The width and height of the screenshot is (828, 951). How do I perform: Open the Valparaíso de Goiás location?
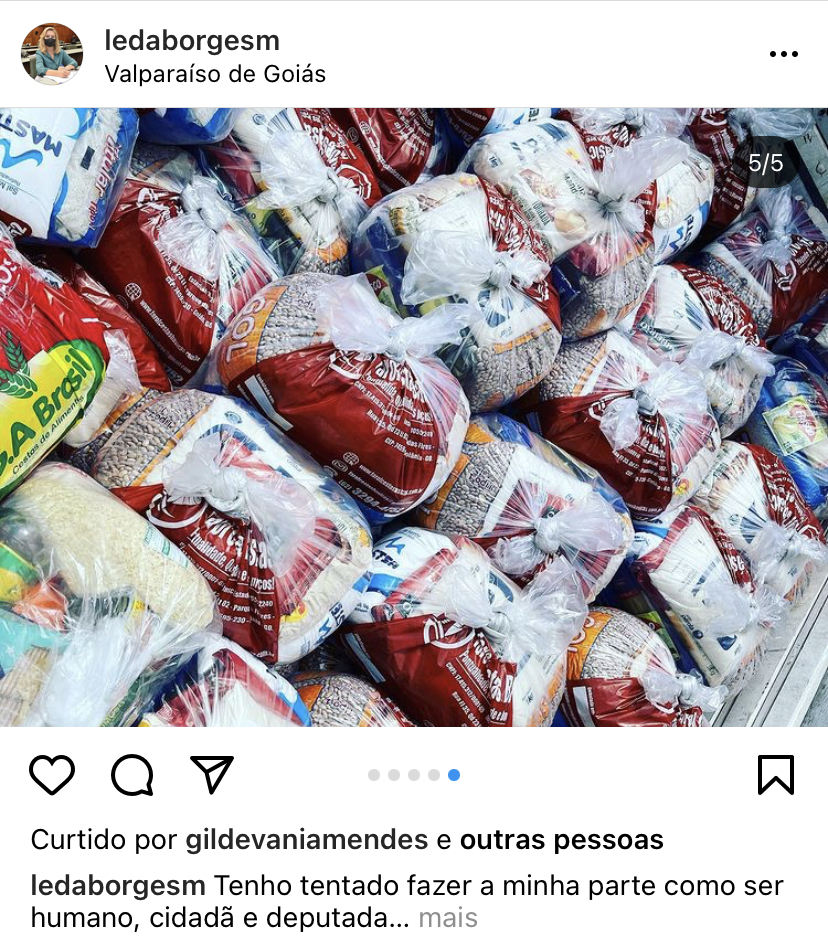click(215, 74)
